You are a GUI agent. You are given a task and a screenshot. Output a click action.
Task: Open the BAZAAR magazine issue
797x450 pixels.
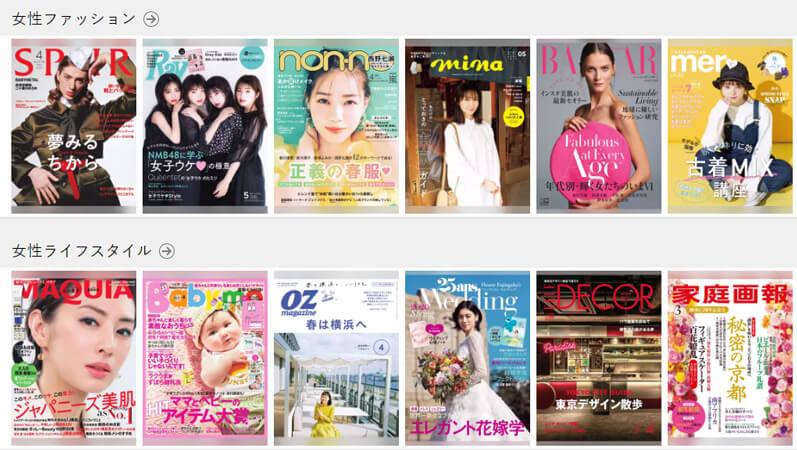[598, 125]
